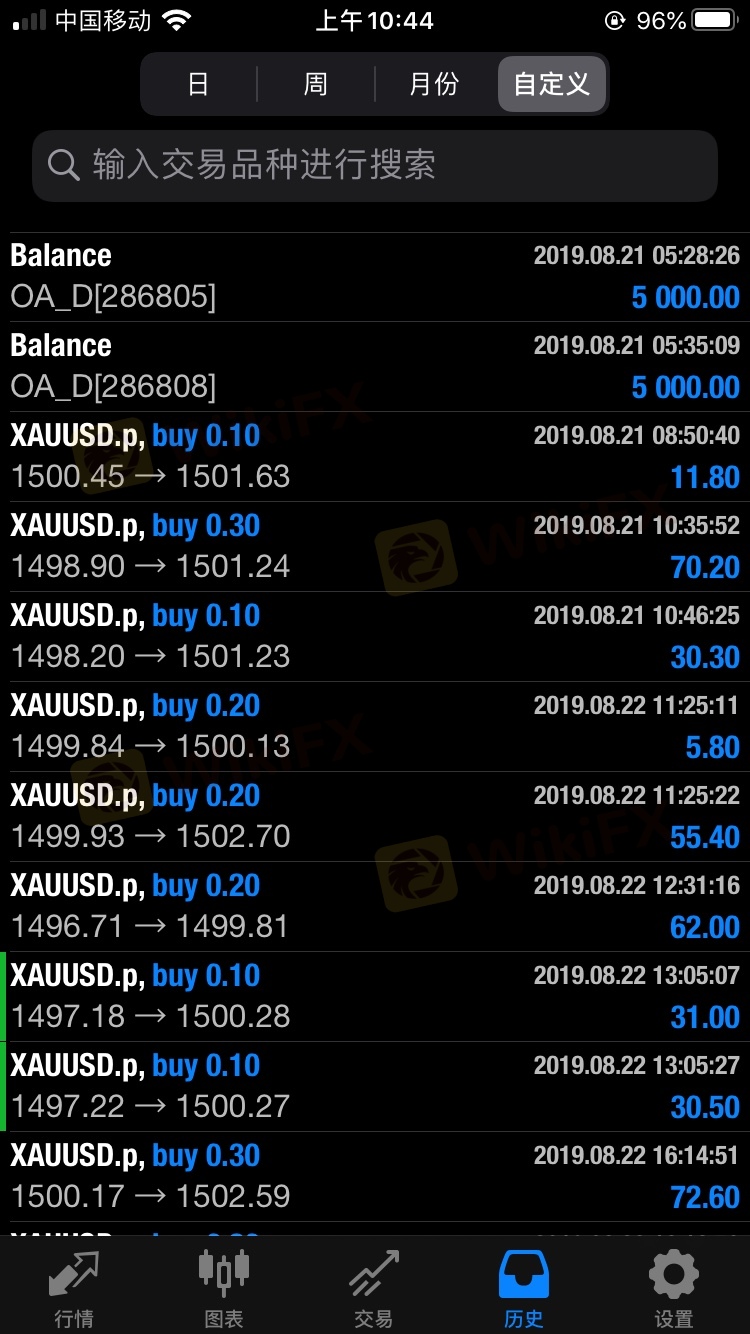The width and height of the screenshot is (750, 1334).
Task: Show details of the trade with profit 31.00
Action: (375, 997)
